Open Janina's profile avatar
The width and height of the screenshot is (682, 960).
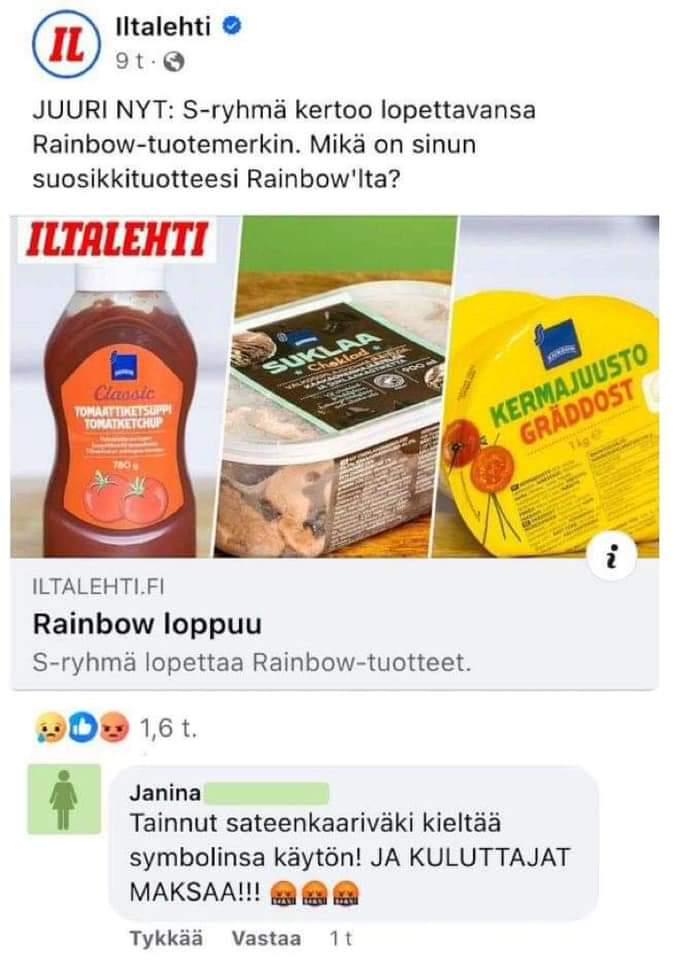coord(63,798)
